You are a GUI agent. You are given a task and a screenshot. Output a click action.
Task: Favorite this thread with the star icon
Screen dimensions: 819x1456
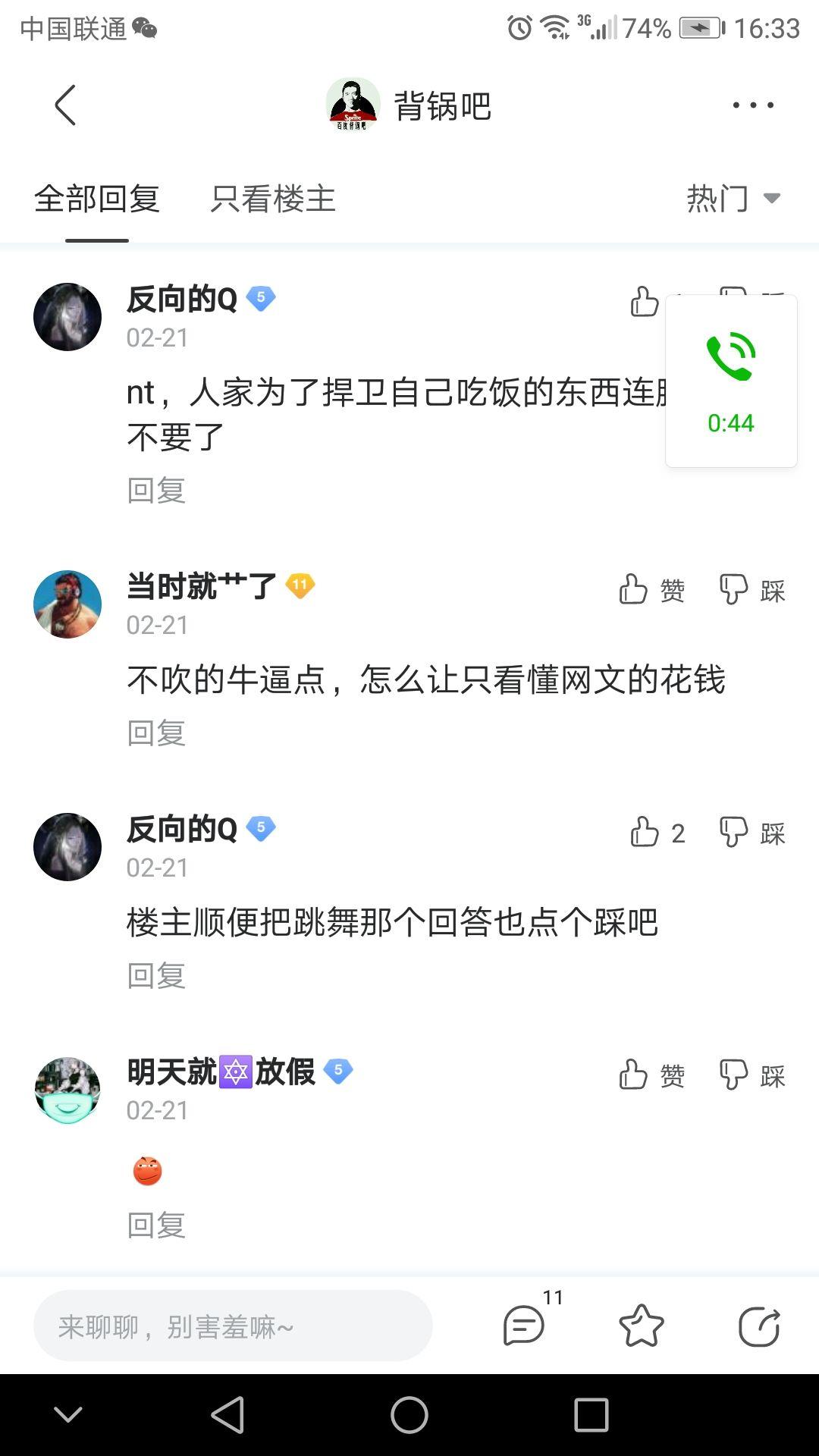coord(642,1326)
